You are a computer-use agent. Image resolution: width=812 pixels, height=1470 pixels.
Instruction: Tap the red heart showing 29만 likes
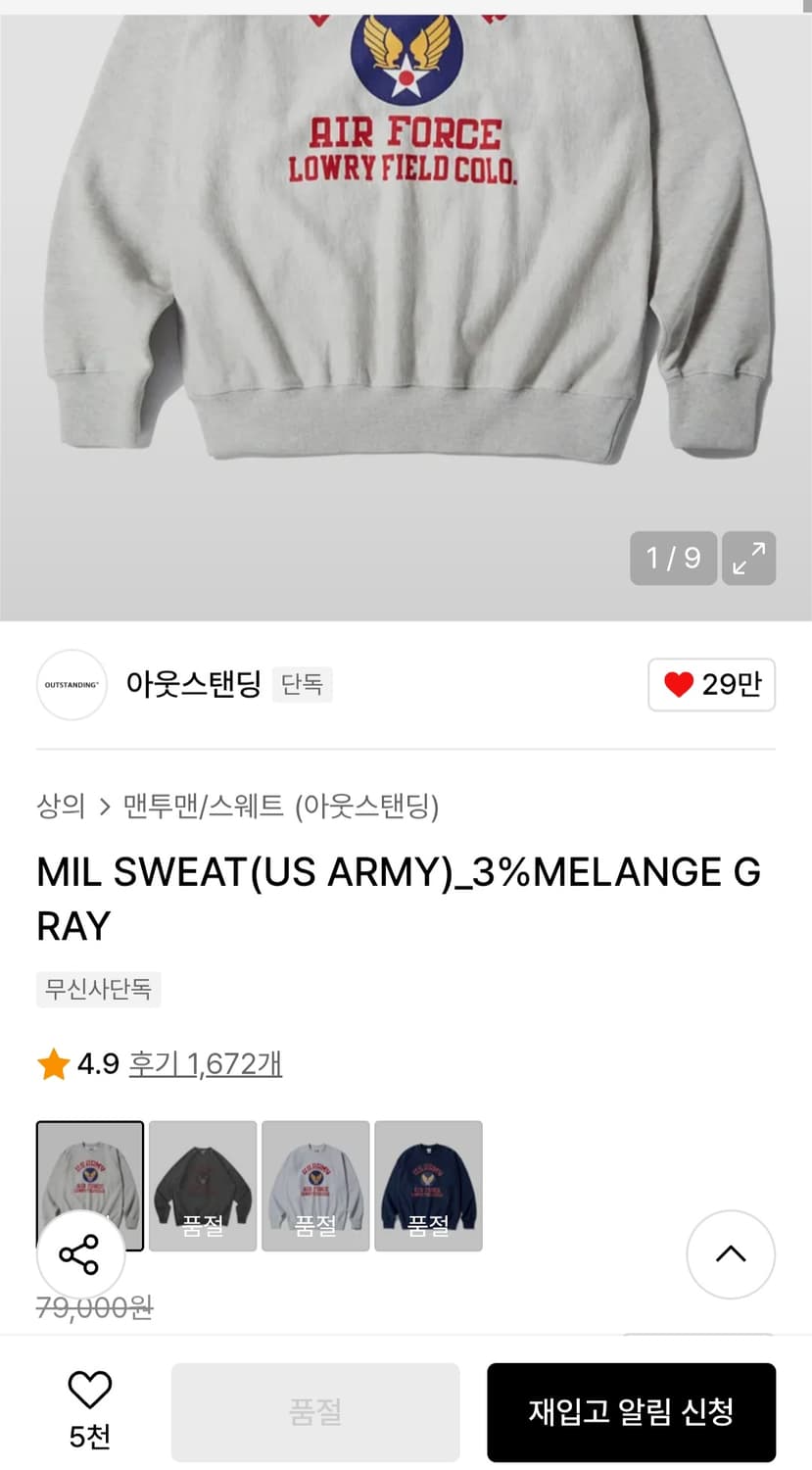[711, 685]
